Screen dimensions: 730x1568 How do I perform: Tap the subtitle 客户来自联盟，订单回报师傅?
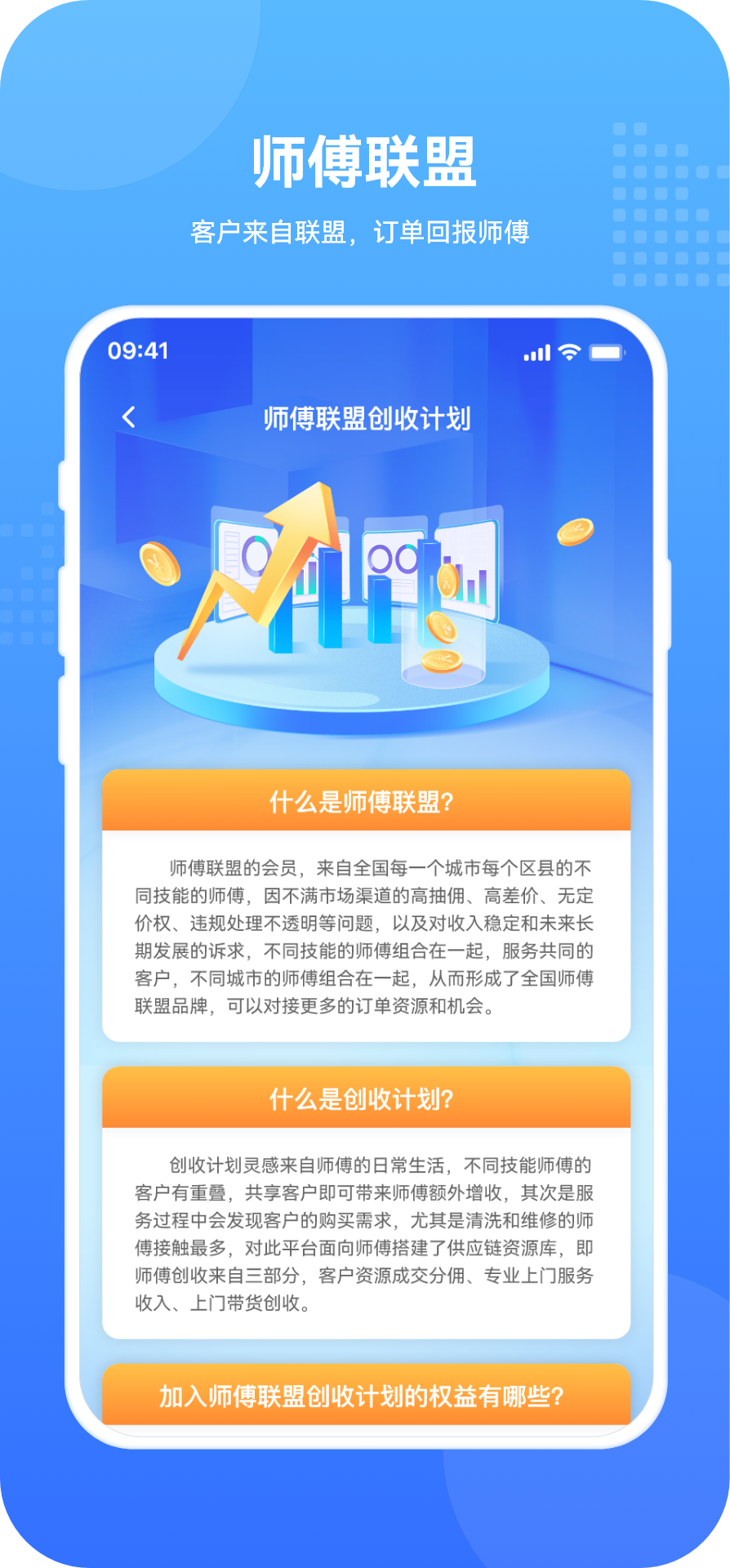[365, 231]
